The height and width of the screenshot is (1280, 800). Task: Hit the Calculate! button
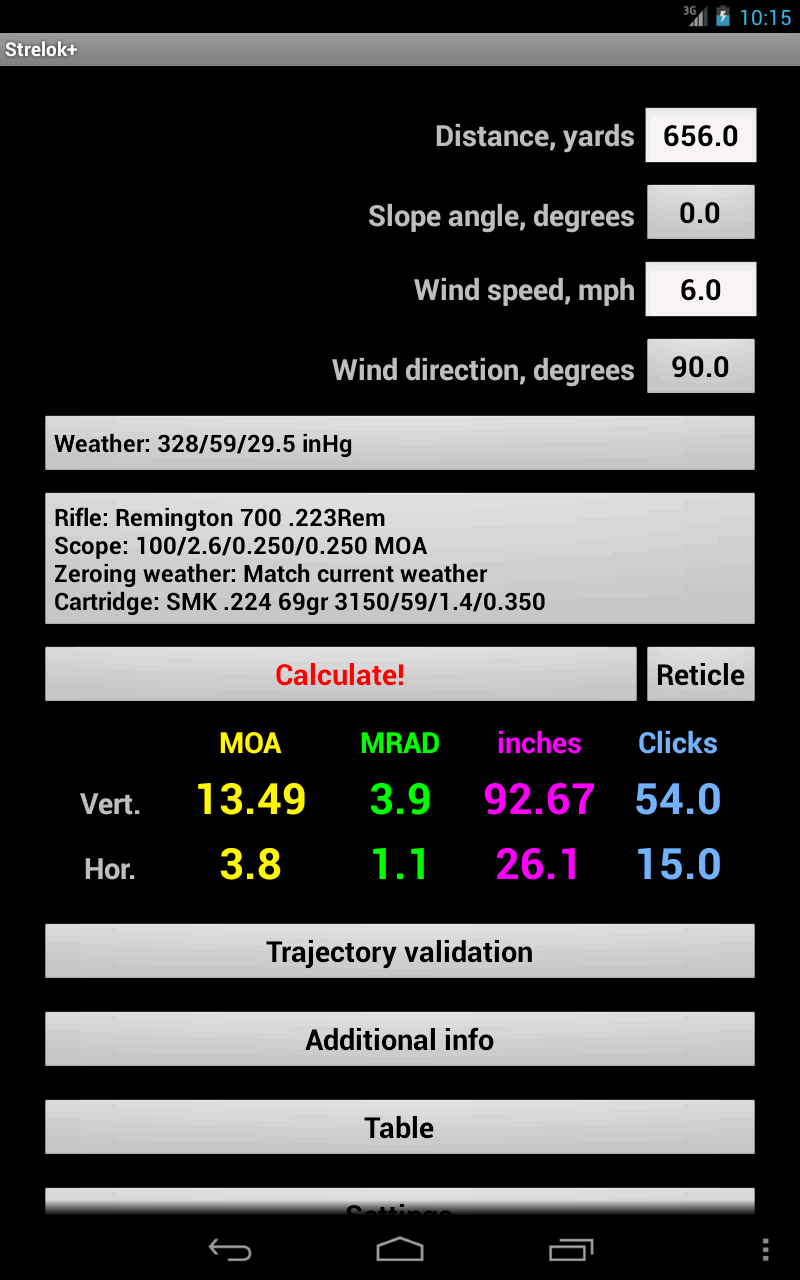point(340,675)
